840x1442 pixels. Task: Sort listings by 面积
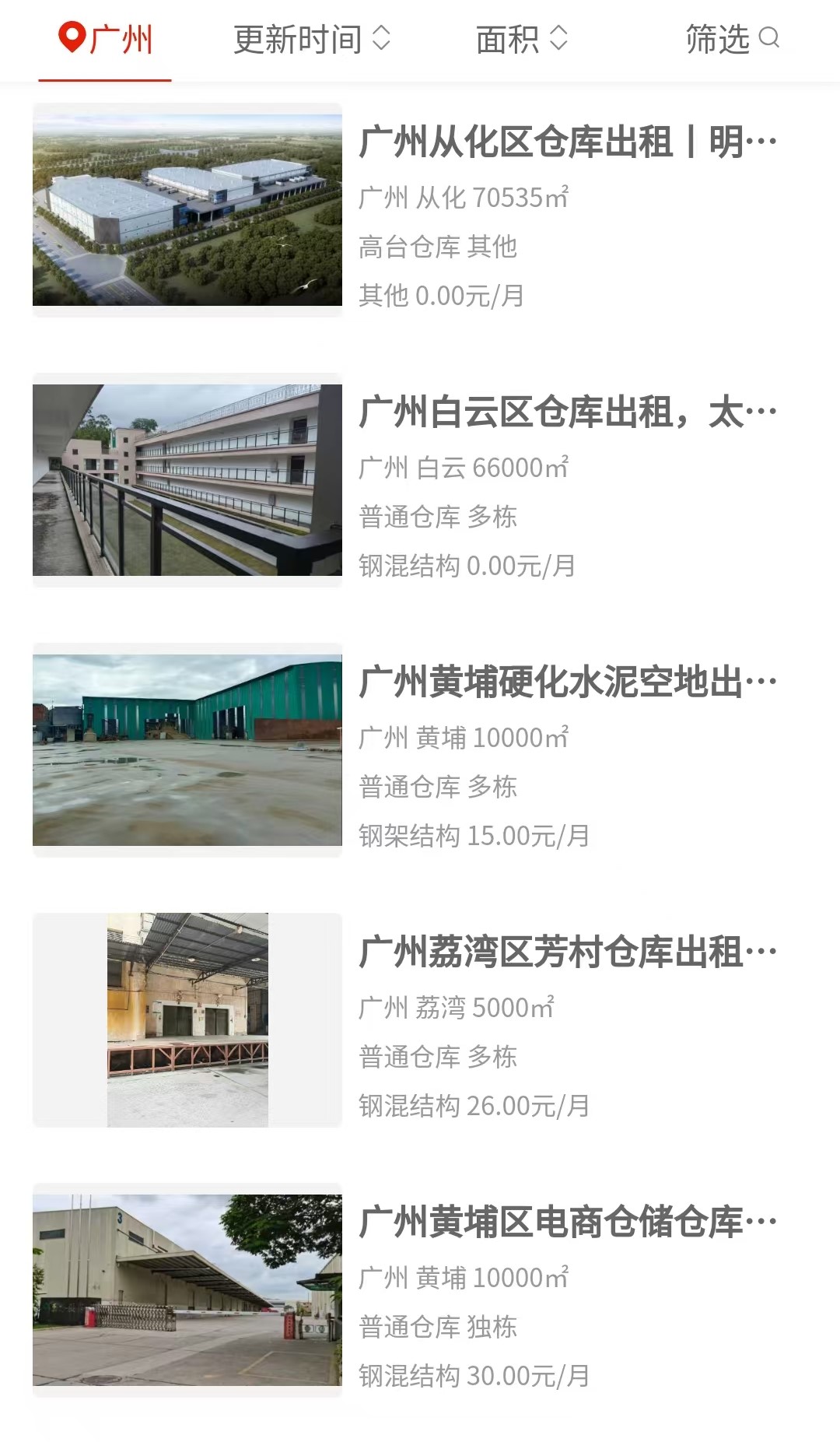coord(522,39)
